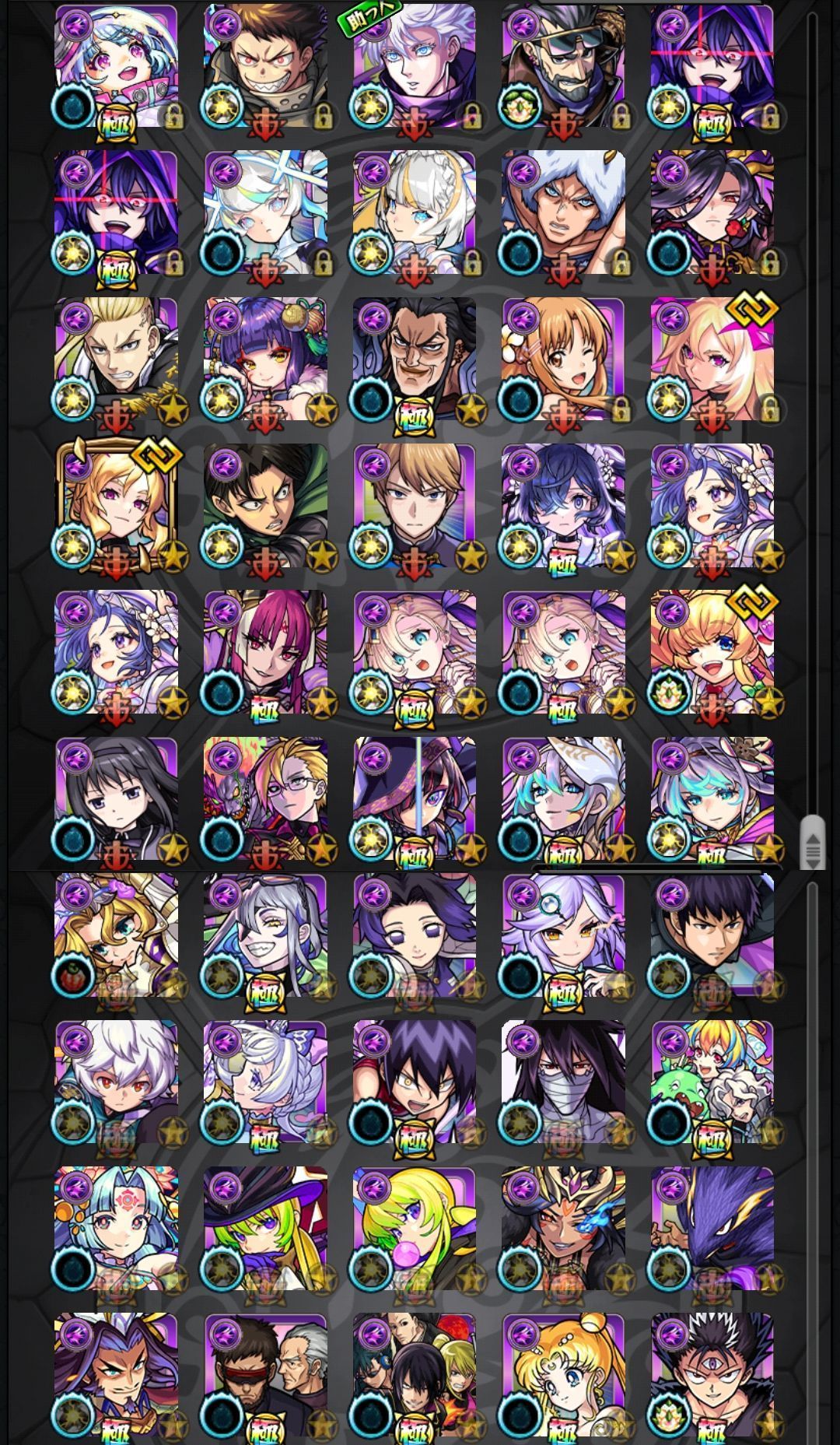Viewport: 840px width, 1445px height.
Task: Tap the scrollbar handle on the right
Action: click(813, 843)
